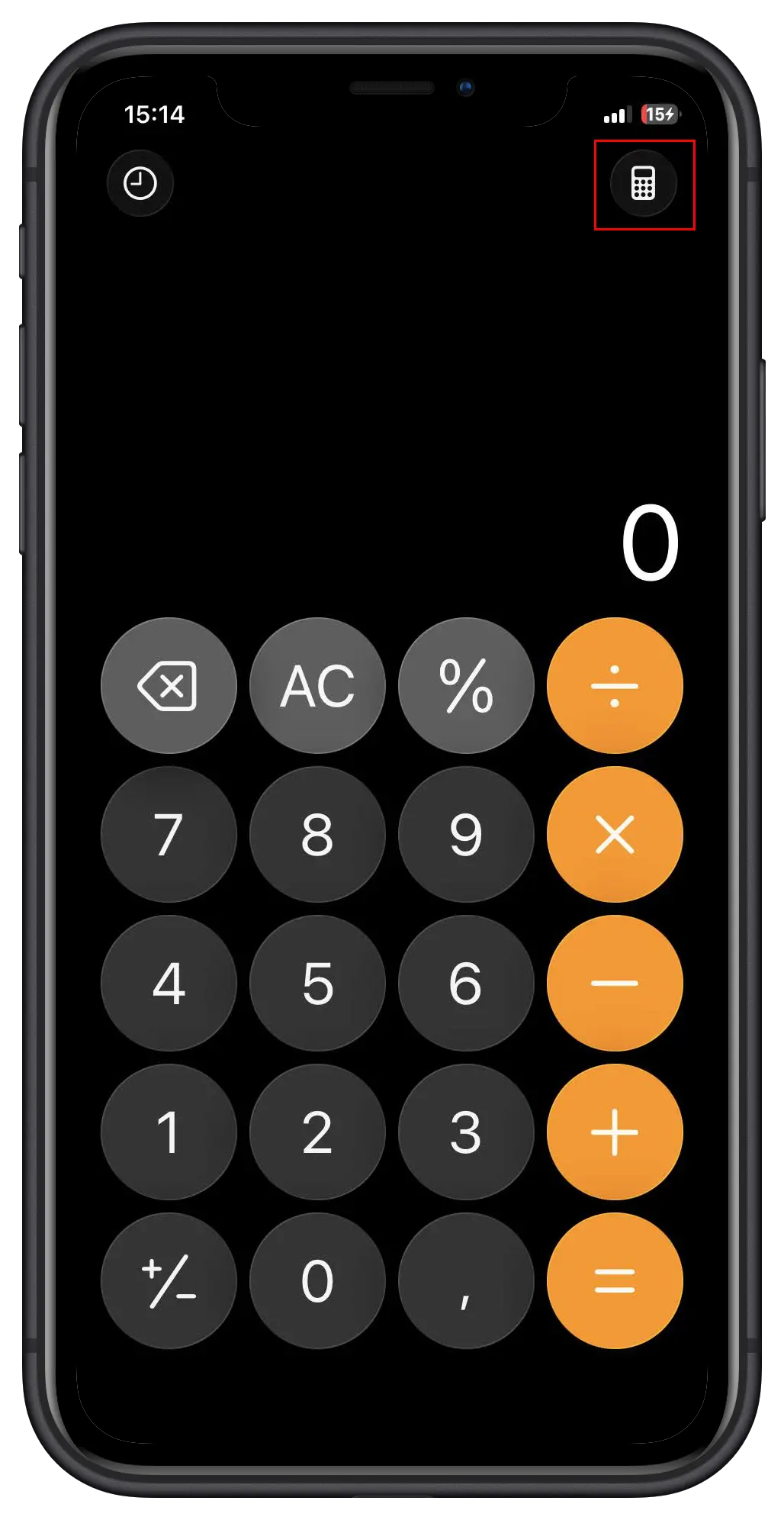
Task: Clear everything with the AC key
Action: coord(317,685)
